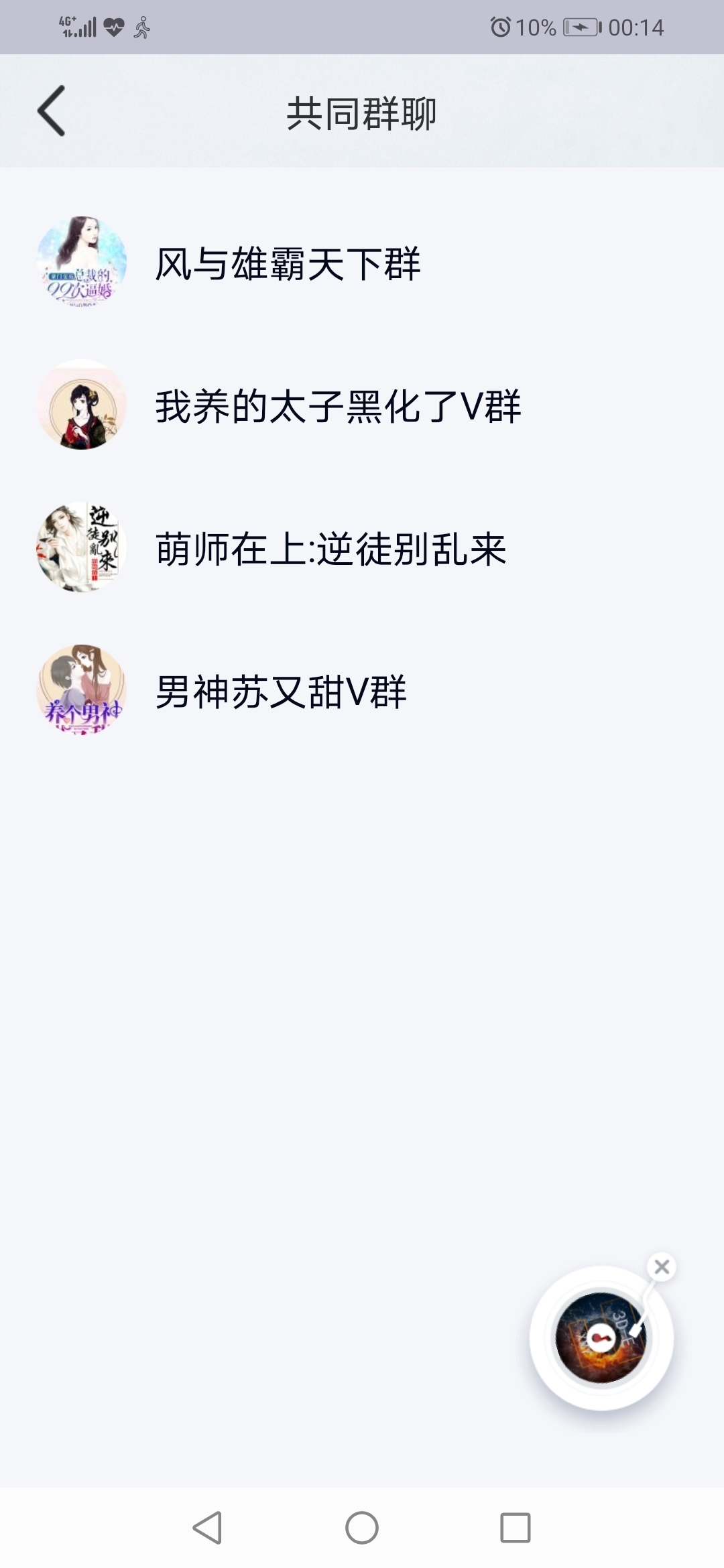This screenshot has height=1568, width=724.
Task: Open the group 风与雄霸天下群
Action: coord(288,263)
